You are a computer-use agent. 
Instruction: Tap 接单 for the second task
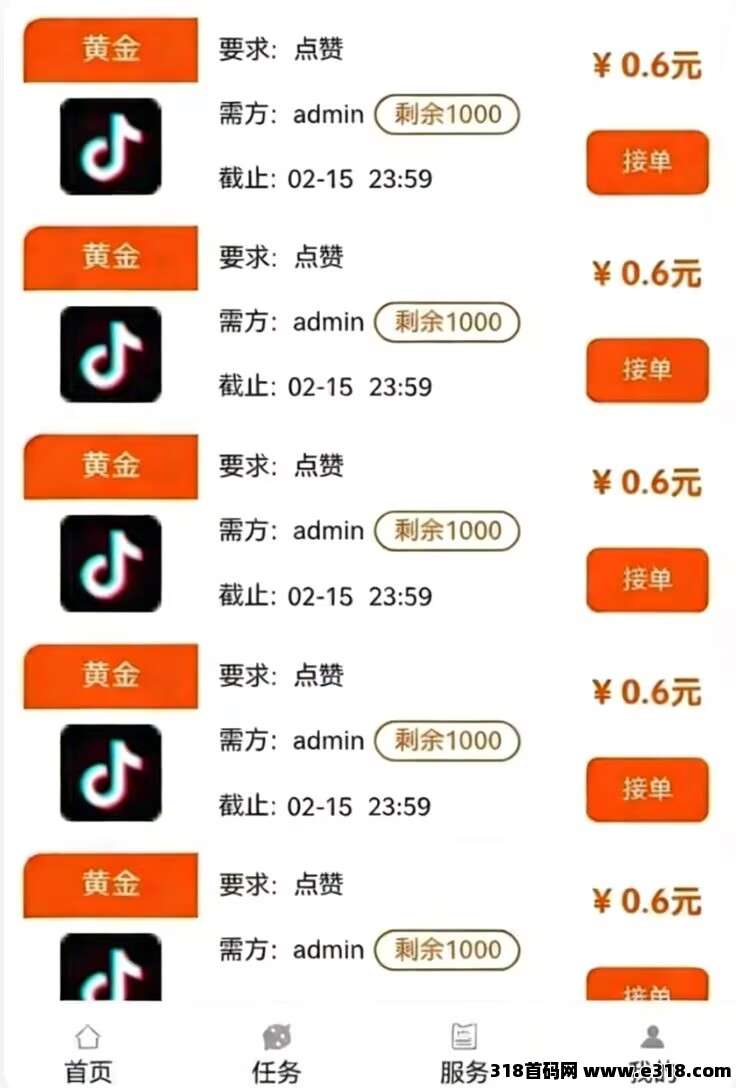(x=646, y=372)
